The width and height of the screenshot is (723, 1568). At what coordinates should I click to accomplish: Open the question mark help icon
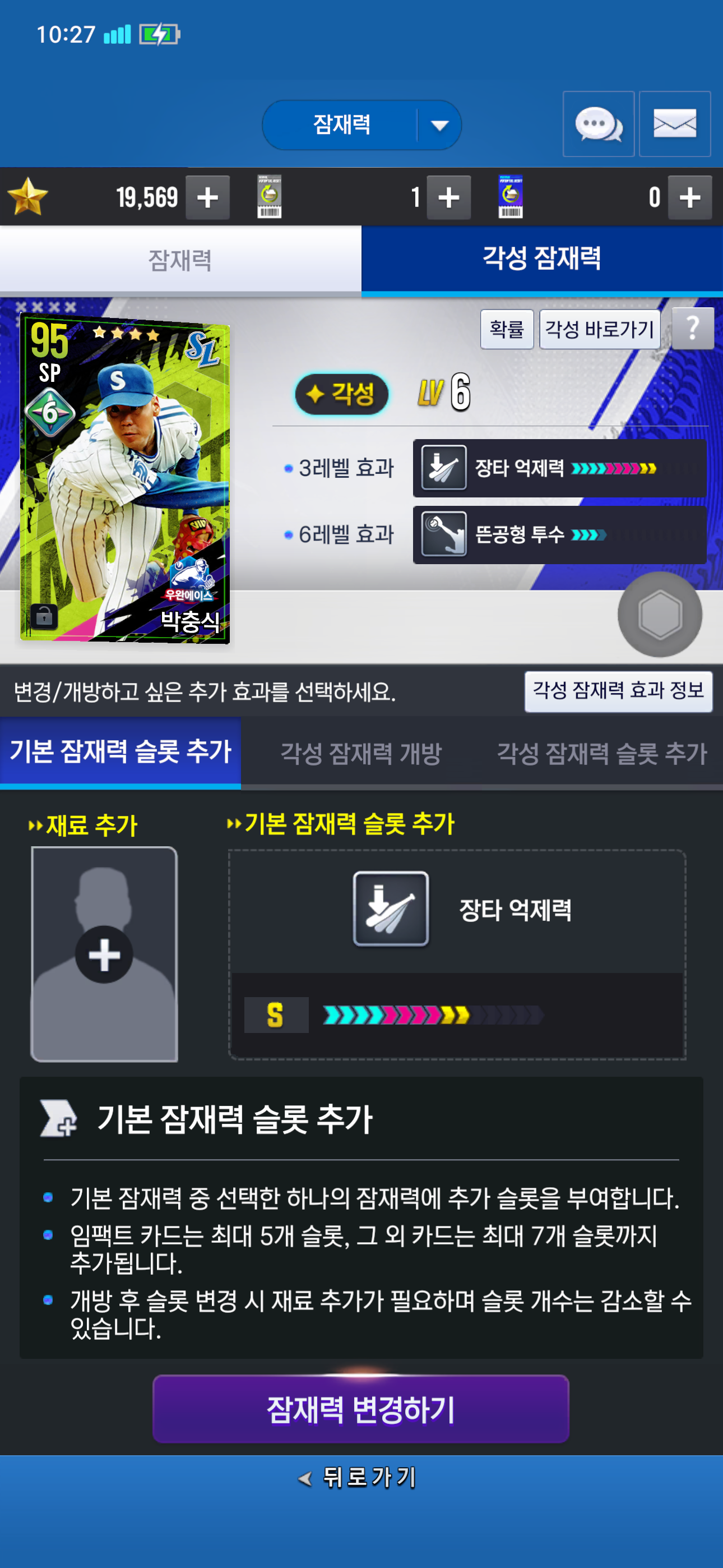point(692,329)
